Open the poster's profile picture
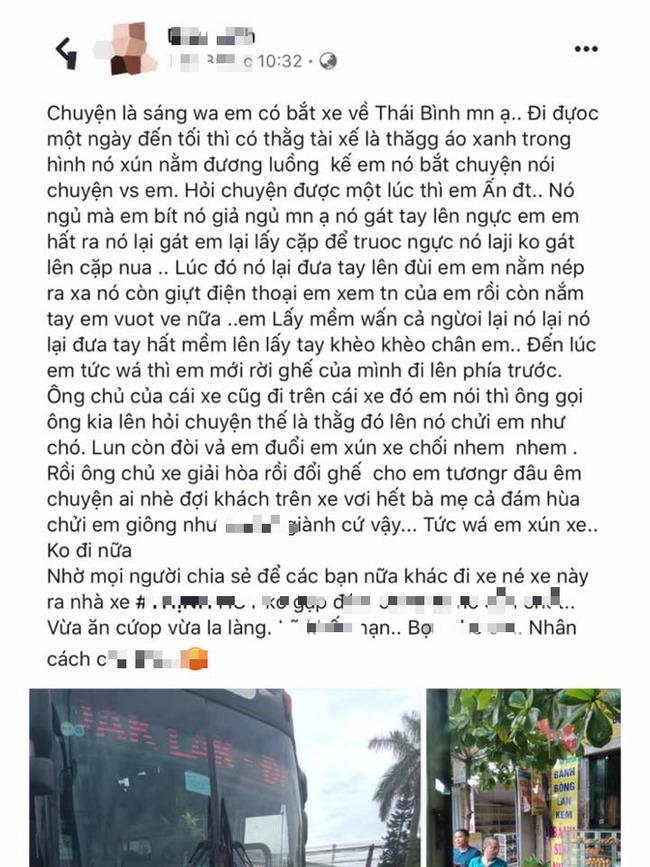Viewport: 650px width, 867px height. point(127,49)
